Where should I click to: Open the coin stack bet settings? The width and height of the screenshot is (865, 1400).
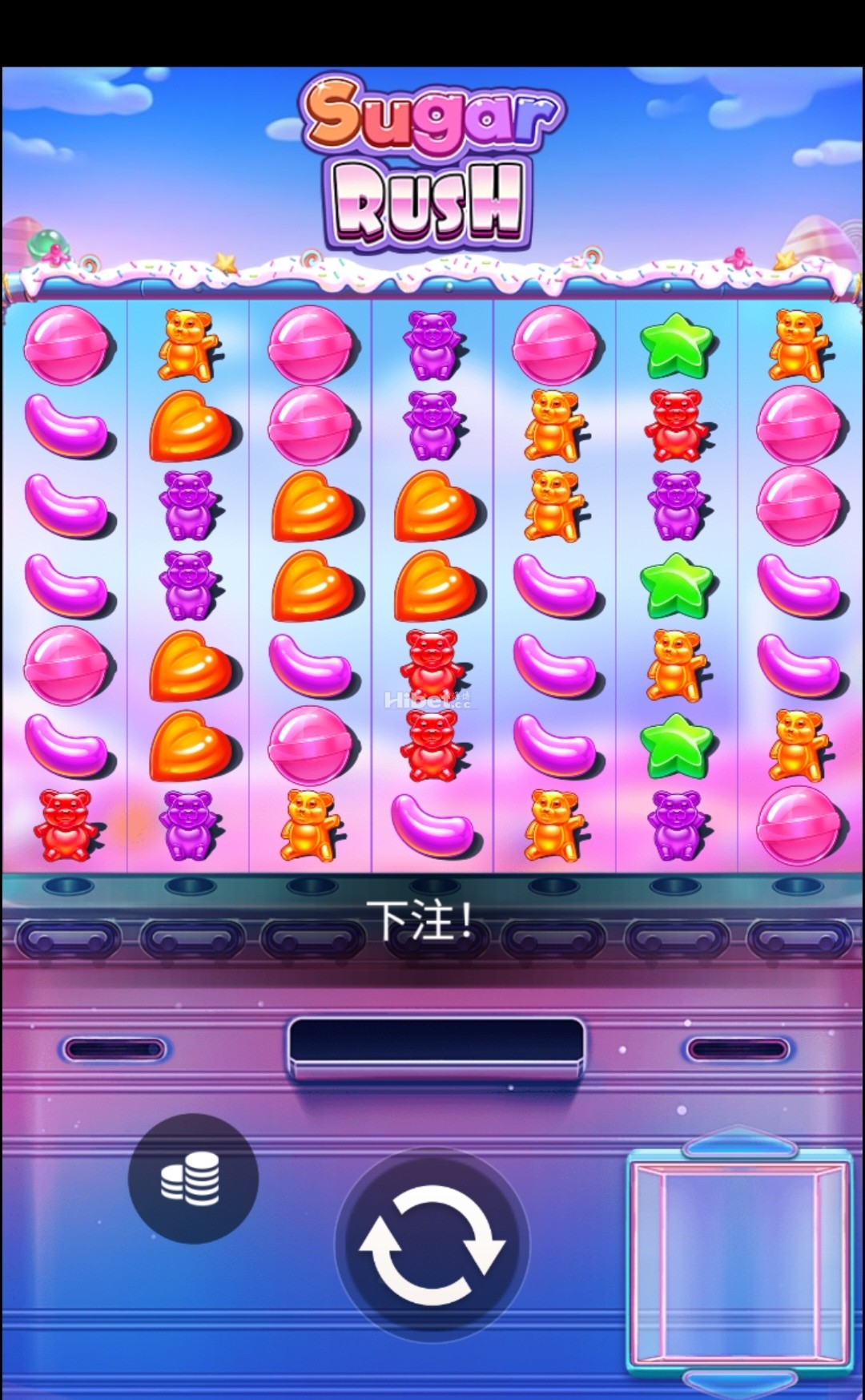193,1178
